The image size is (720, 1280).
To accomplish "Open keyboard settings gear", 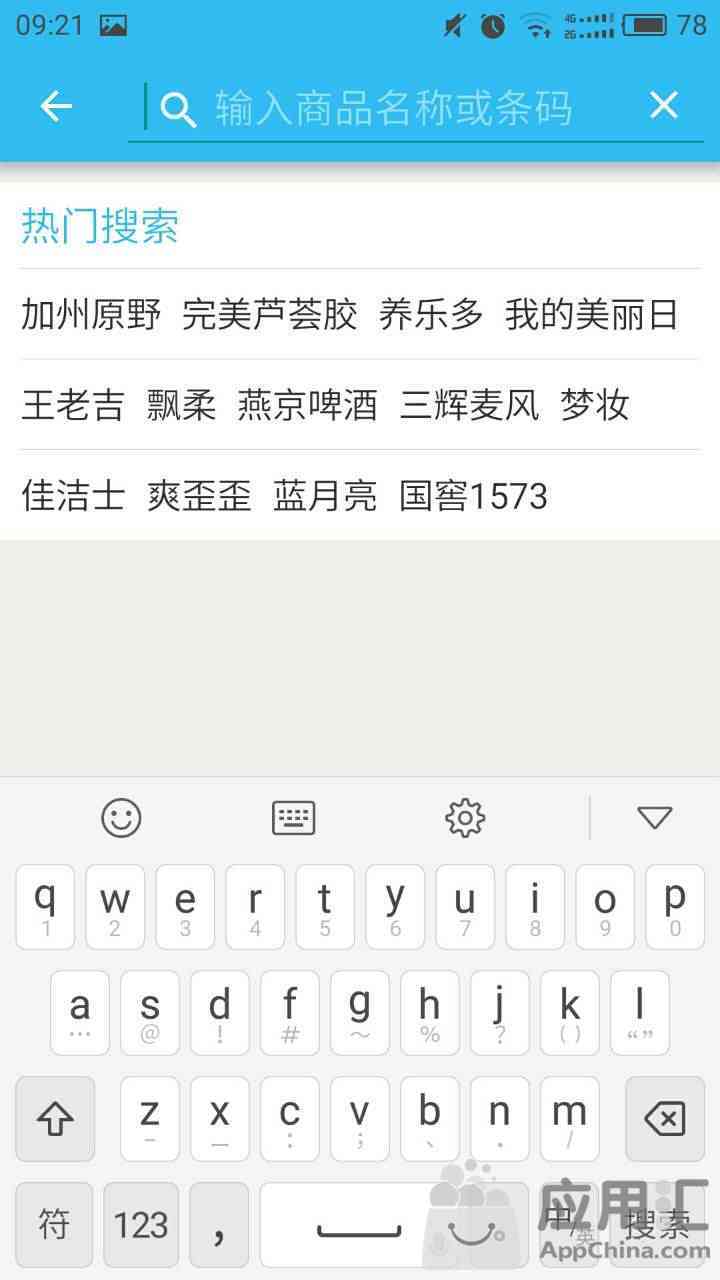I will [465, 818].
